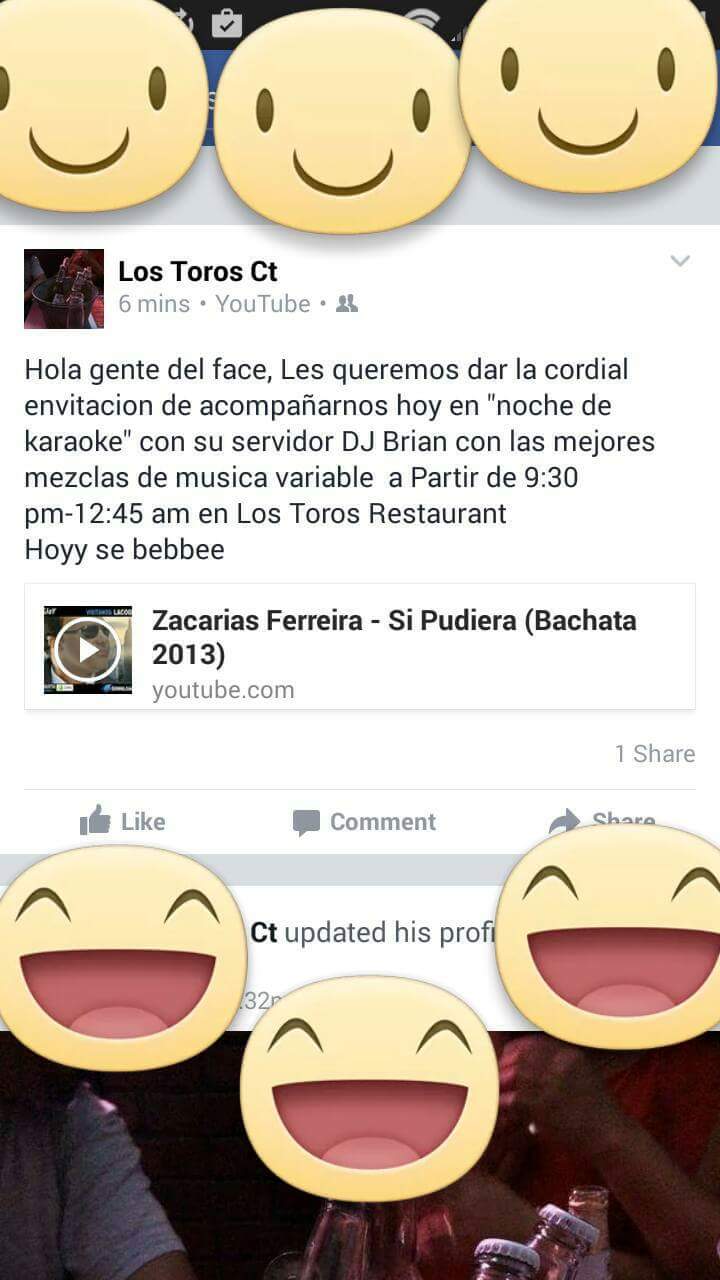Image resolution: width=720 pixels, height=1280 pixels.
Task: Comment on the karaoke night post
Action: pos(364,822)
